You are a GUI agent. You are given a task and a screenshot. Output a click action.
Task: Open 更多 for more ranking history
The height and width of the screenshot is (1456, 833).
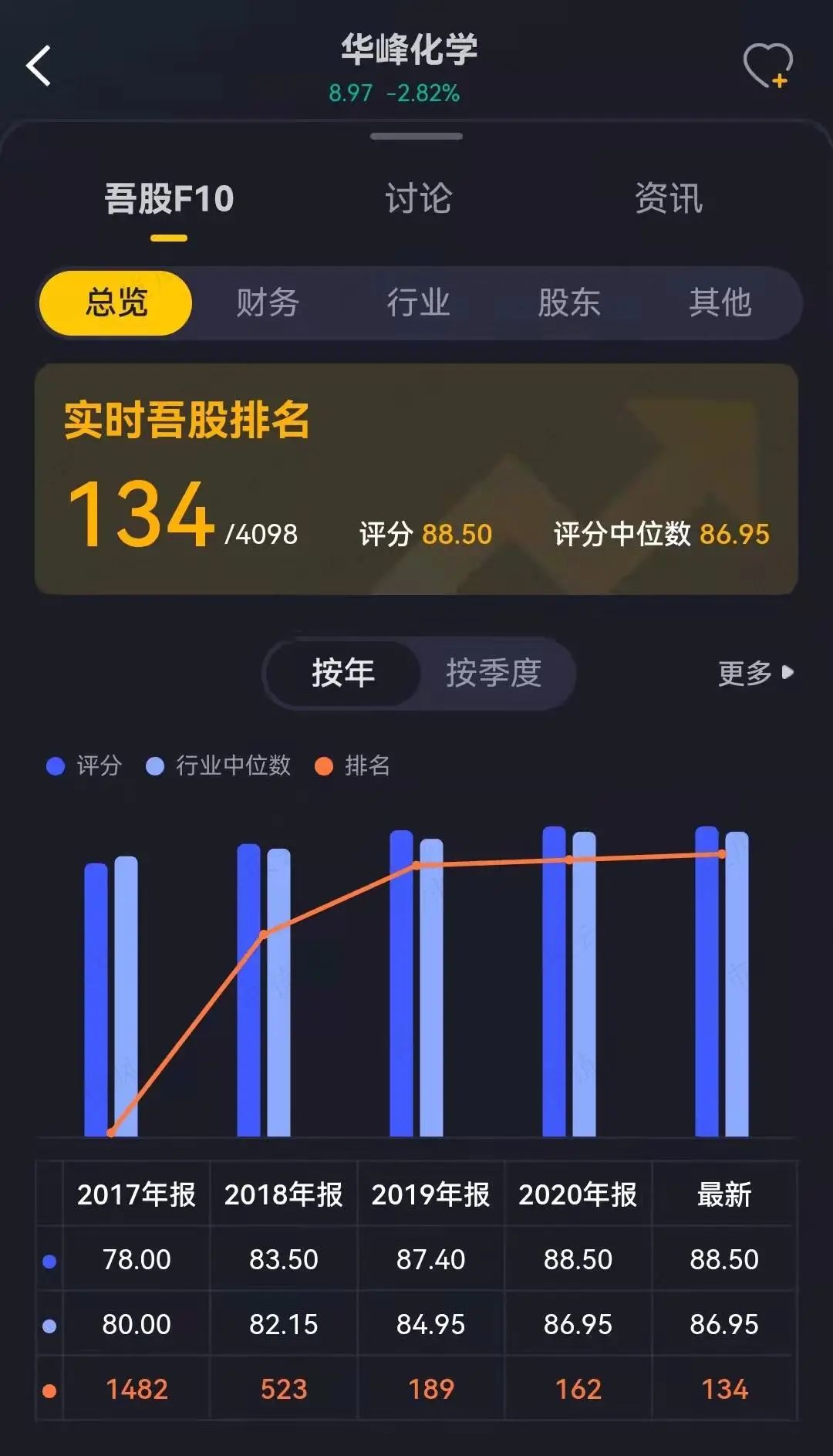tap(754, 673)
